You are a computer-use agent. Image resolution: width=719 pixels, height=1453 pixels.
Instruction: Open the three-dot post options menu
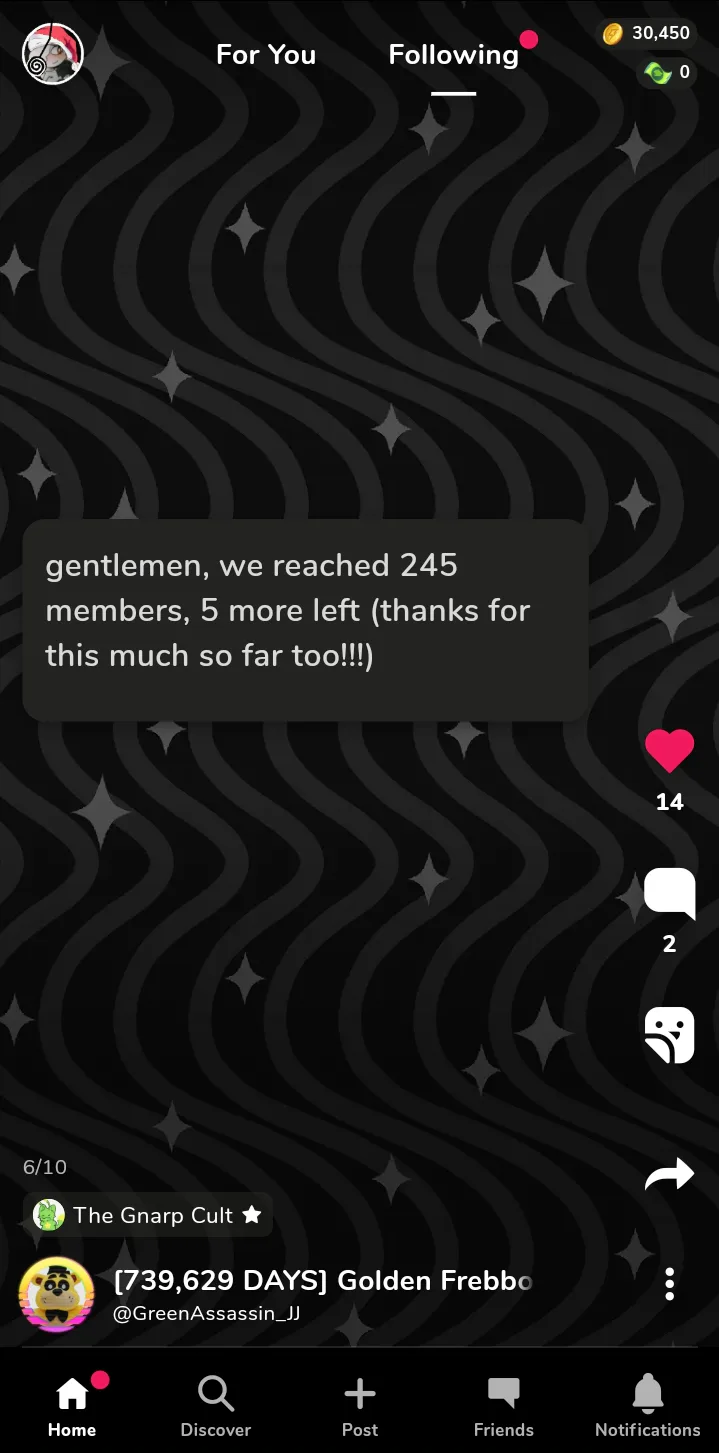pyautogui.click(x=669, y=1284)
